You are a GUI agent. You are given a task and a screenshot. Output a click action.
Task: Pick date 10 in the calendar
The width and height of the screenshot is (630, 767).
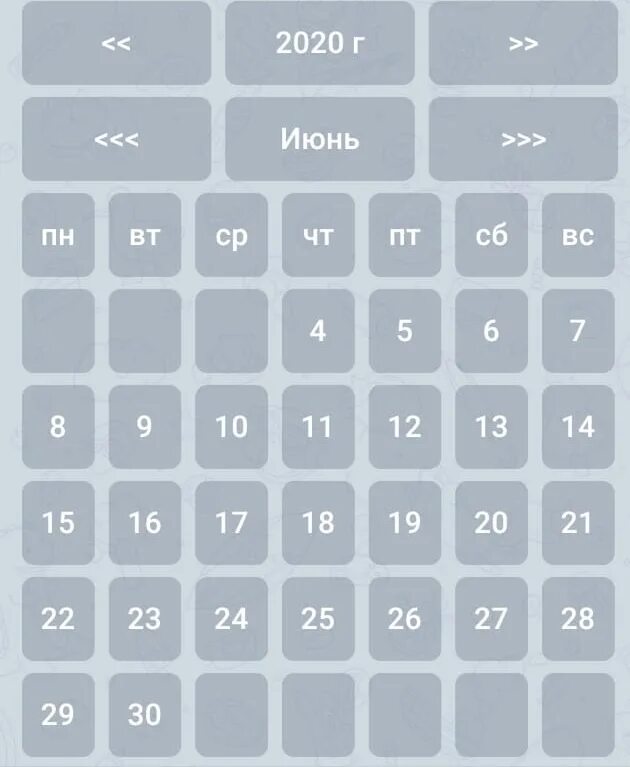click(231, 427)
